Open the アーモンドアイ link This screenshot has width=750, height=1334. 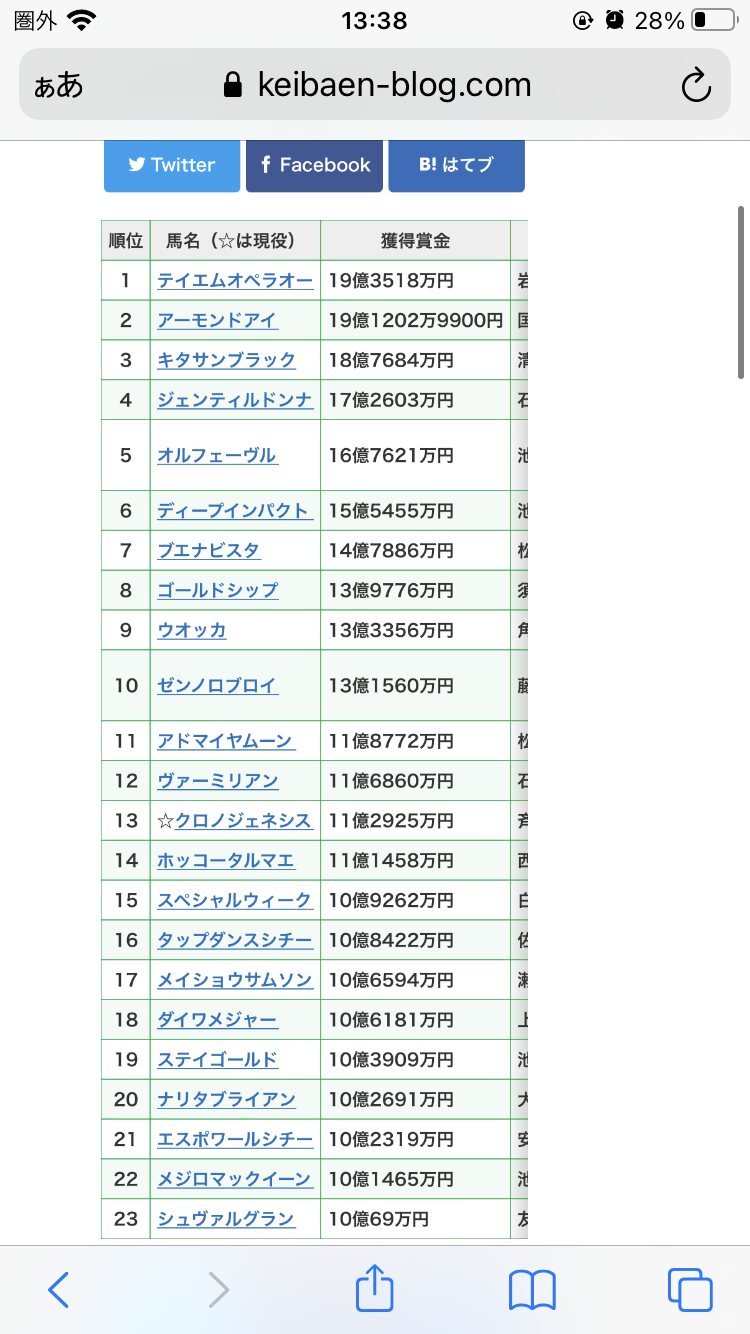point(217,321)
